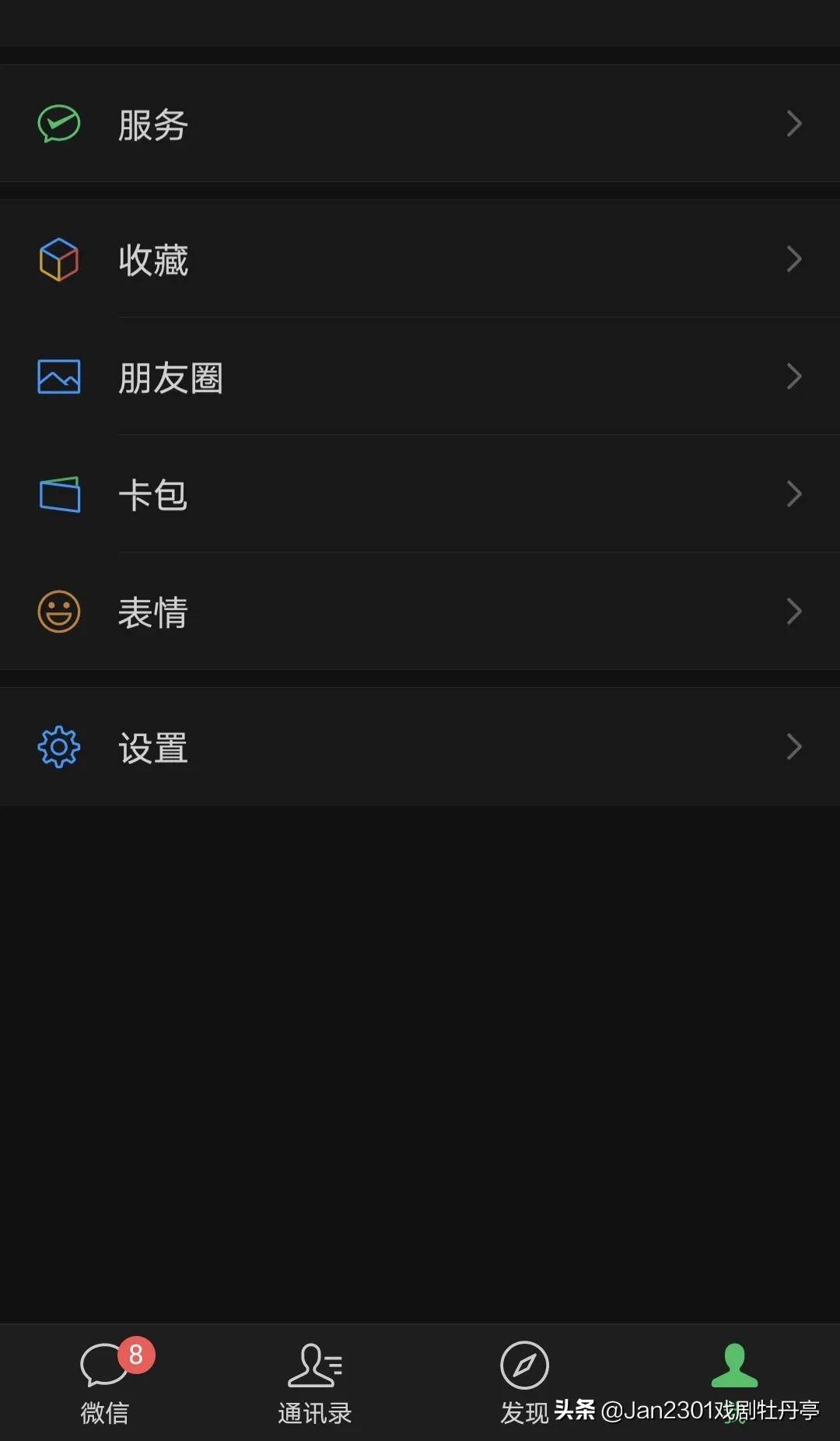Open the 服务 (Services) row
Viewport: 840px width, 1441px height.
pos(420,124)
